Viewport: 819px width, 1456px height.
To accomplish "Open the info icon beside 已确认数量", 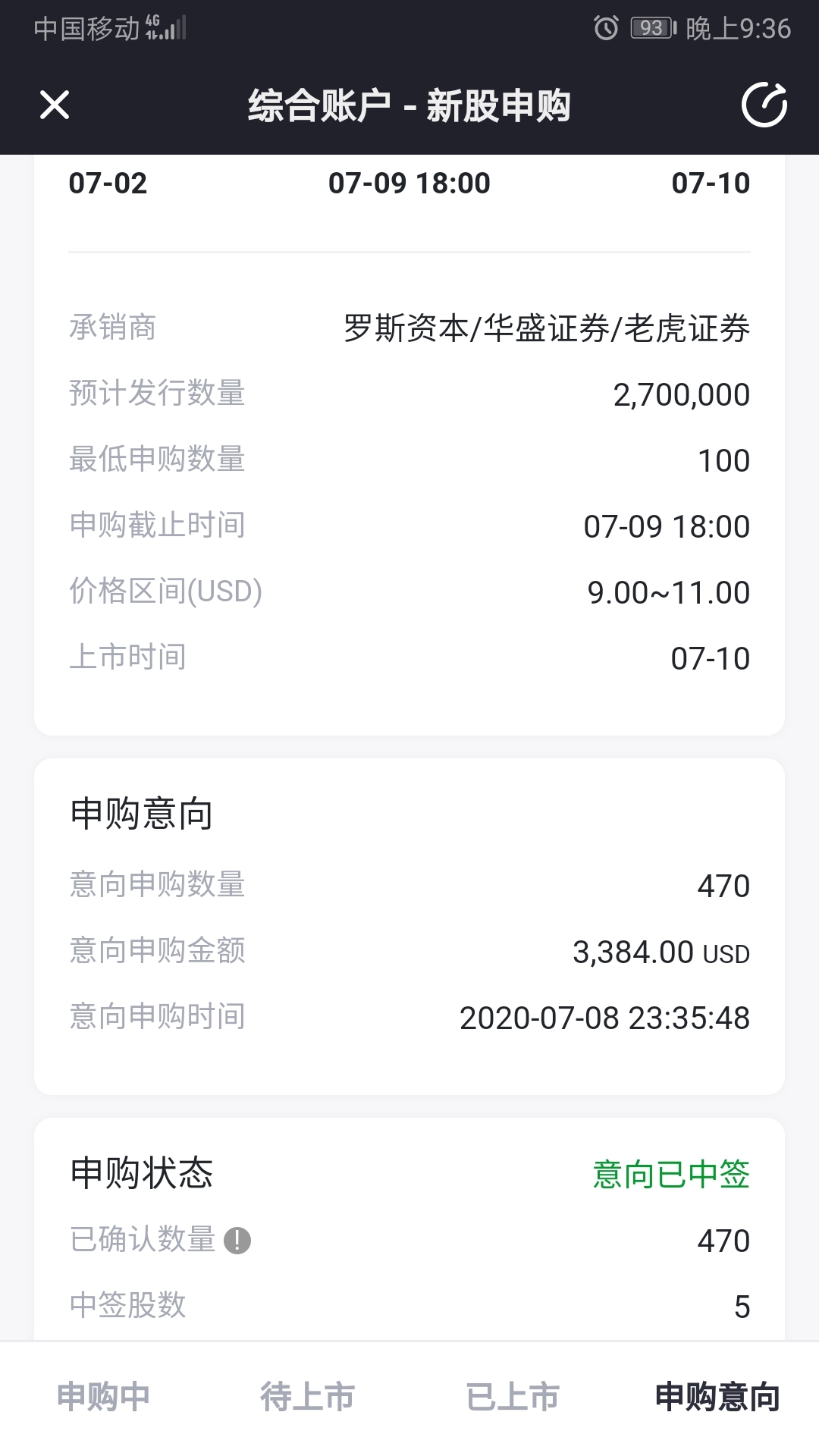I will pos(237,1241).
